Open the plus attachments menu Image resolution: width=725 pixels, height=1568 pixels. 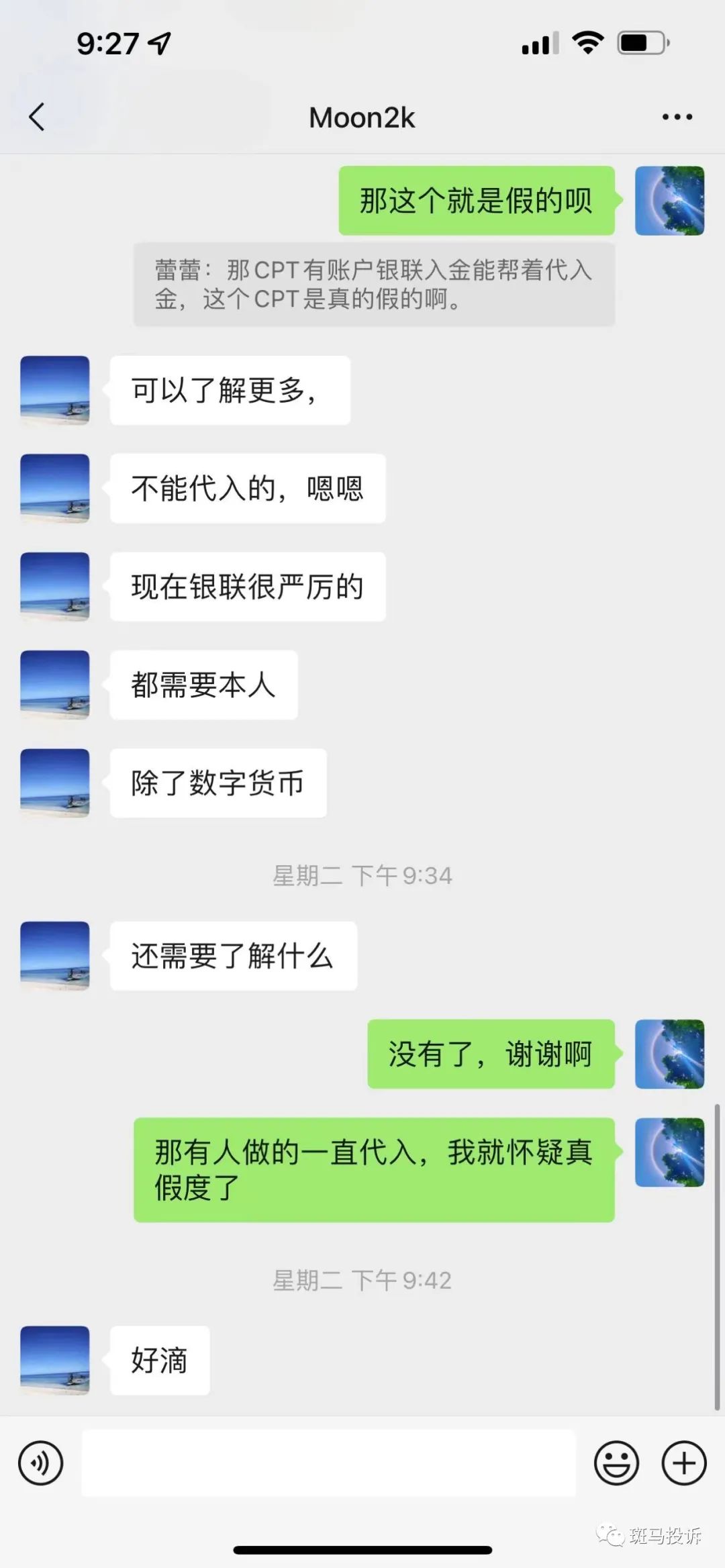684,1463
